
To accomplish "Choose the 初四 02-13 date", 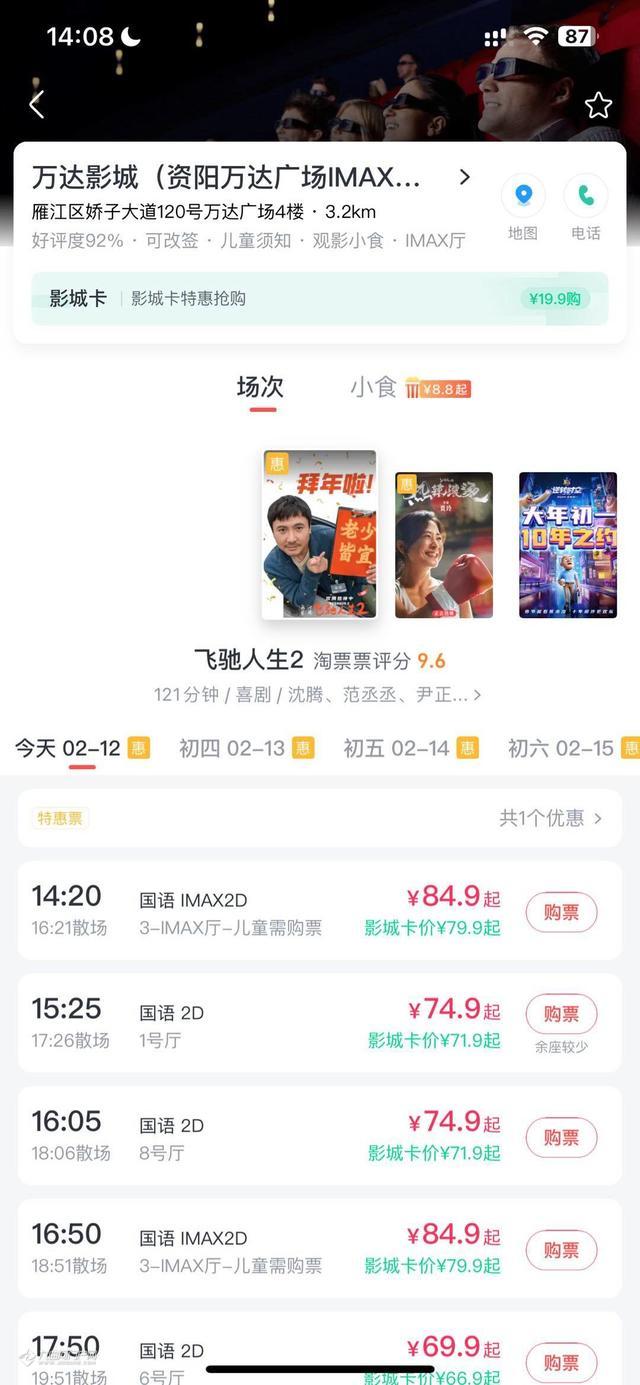I will pos(245,748).
